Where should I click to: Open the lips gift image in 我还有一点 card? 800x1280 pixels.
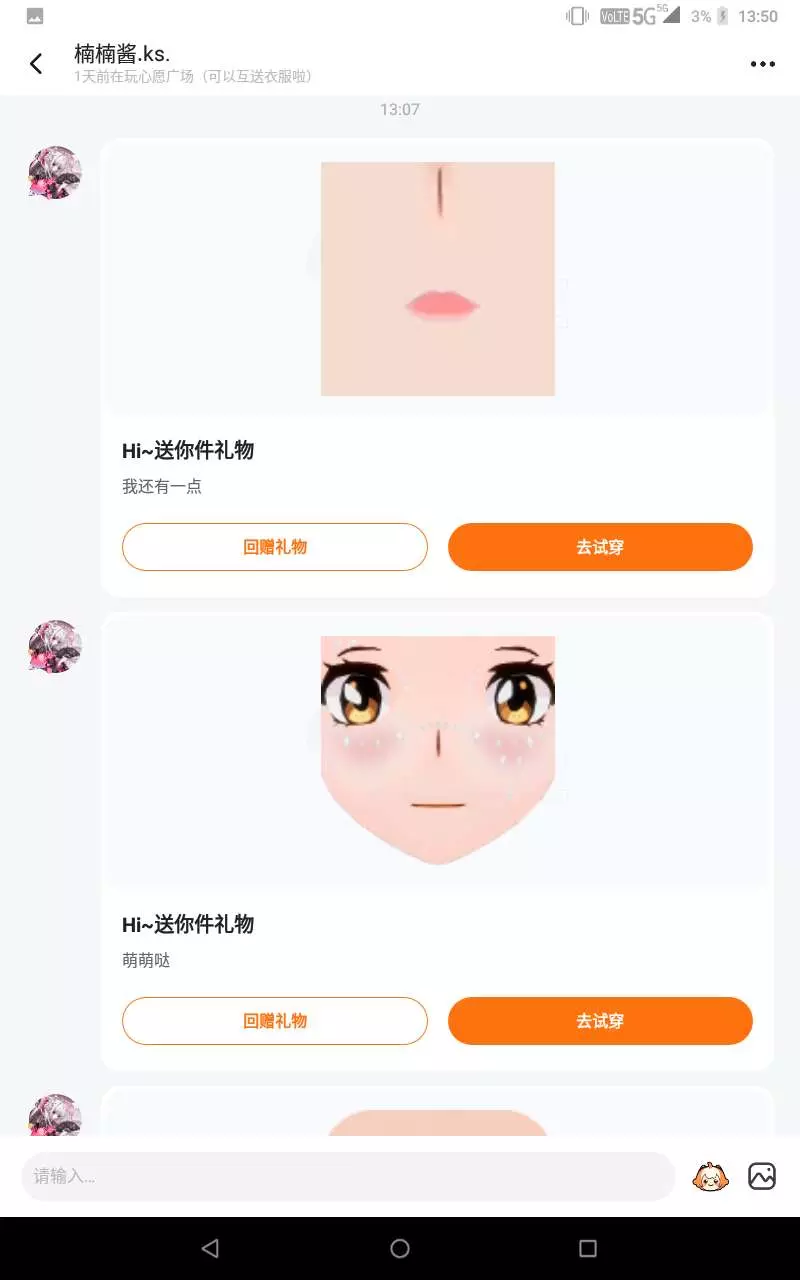(x=438, y=279)
